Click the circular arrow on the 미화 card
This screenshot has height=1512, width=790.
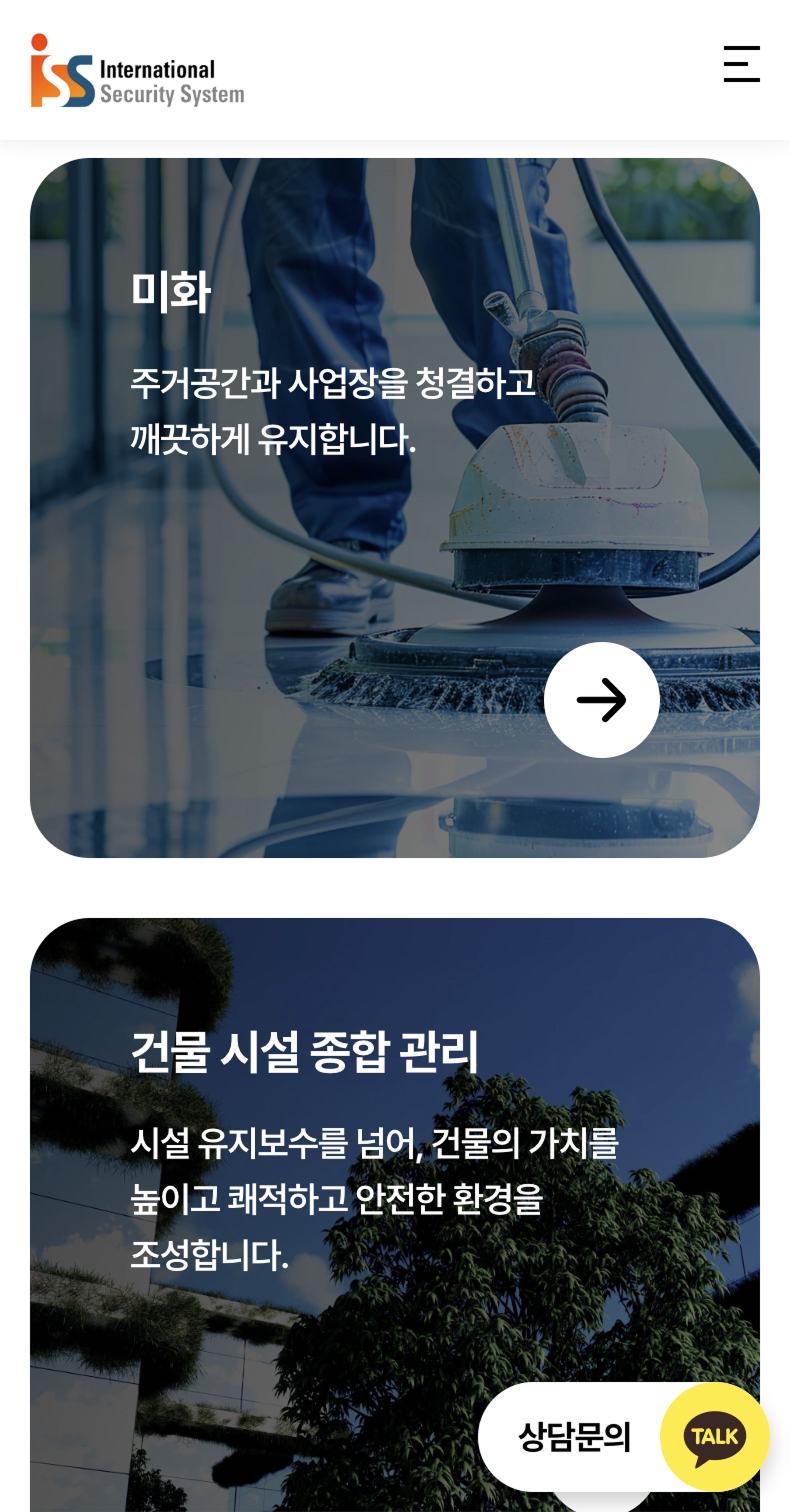(x=601, y=699)
